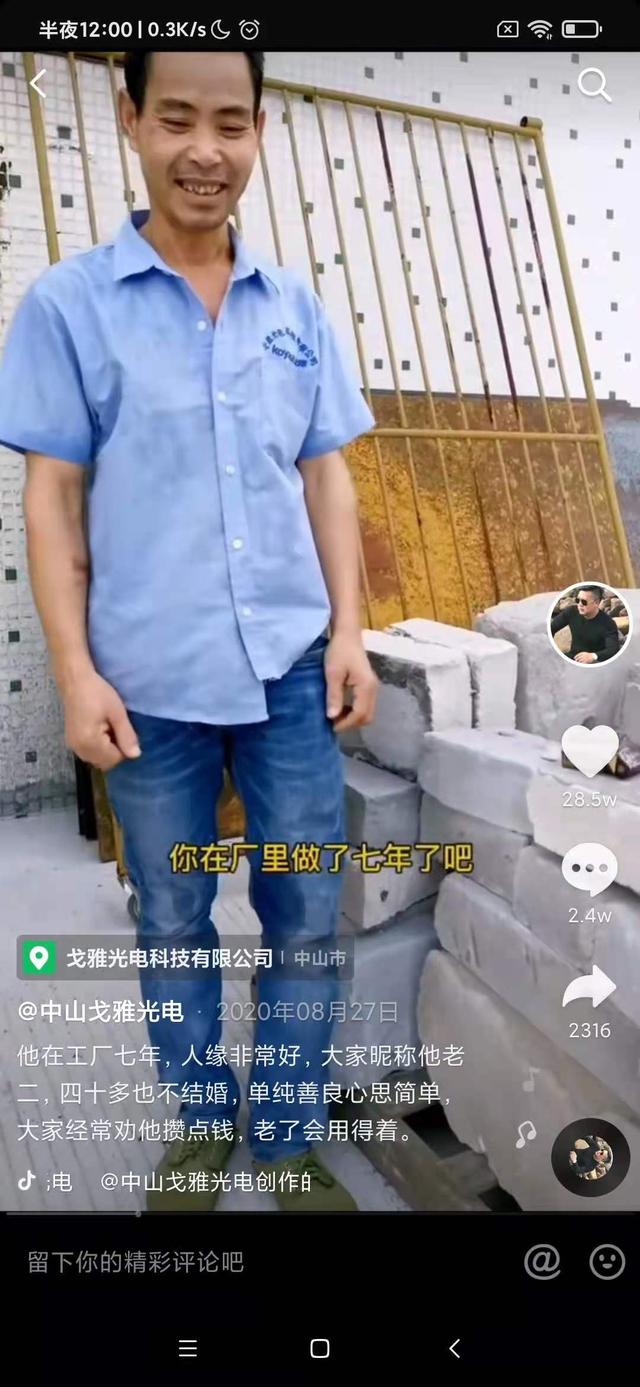Tap the system back button
The width and height of the screenshot is (640, 1387).
coord(454,1348)
